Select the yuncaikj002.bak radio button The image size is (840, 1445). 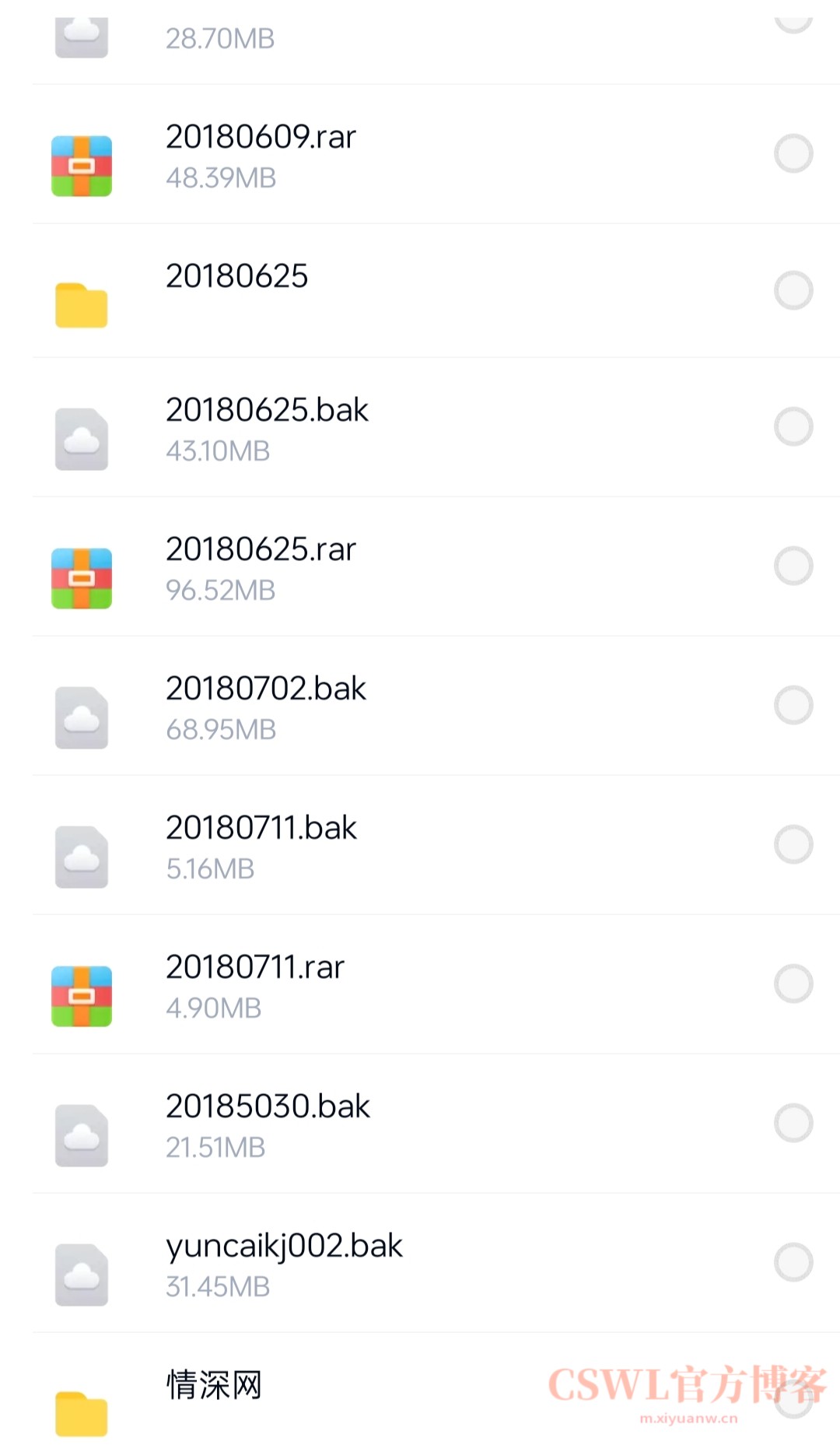(x=793, y=1262)
